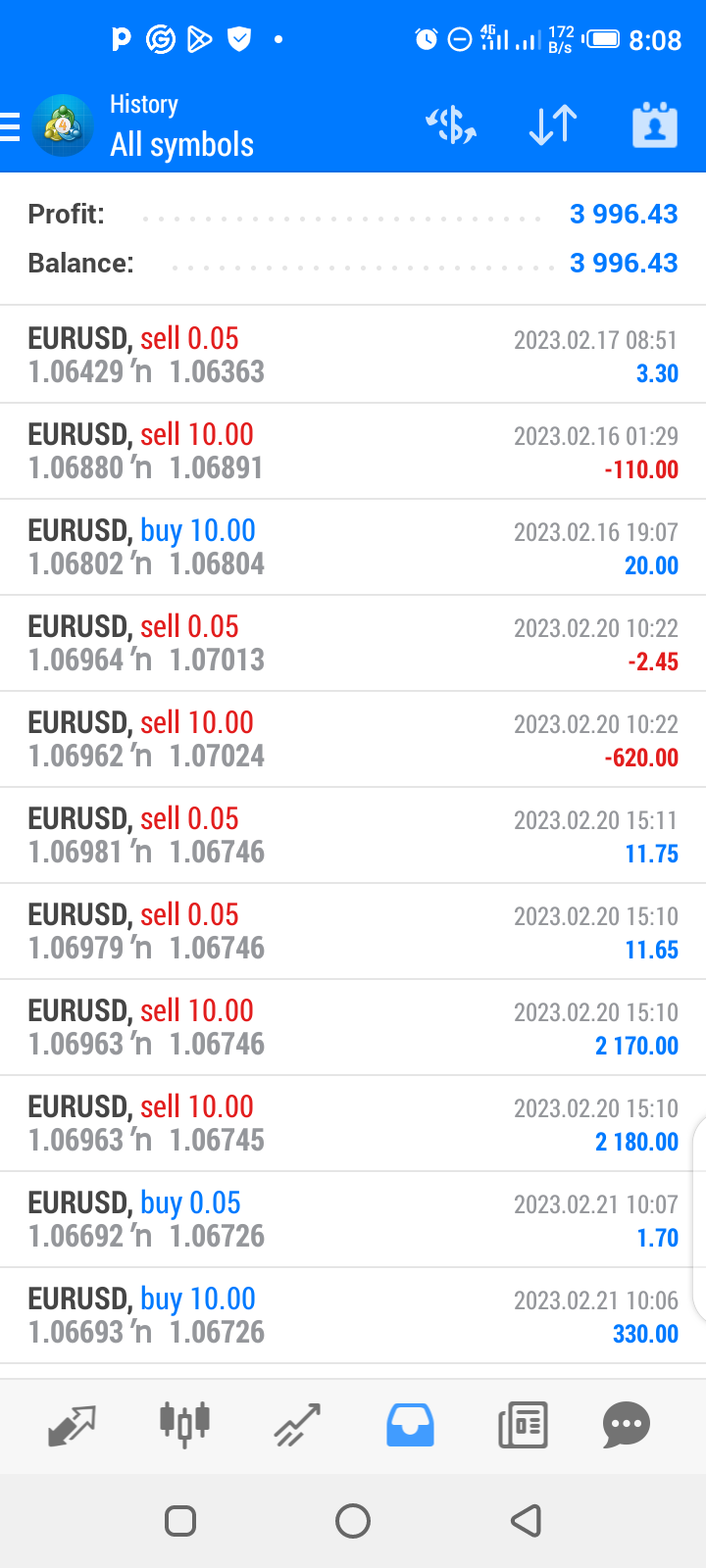Switch to the Quotes tab
This screenshot has width=706, height=1568.
[73, 1426]
